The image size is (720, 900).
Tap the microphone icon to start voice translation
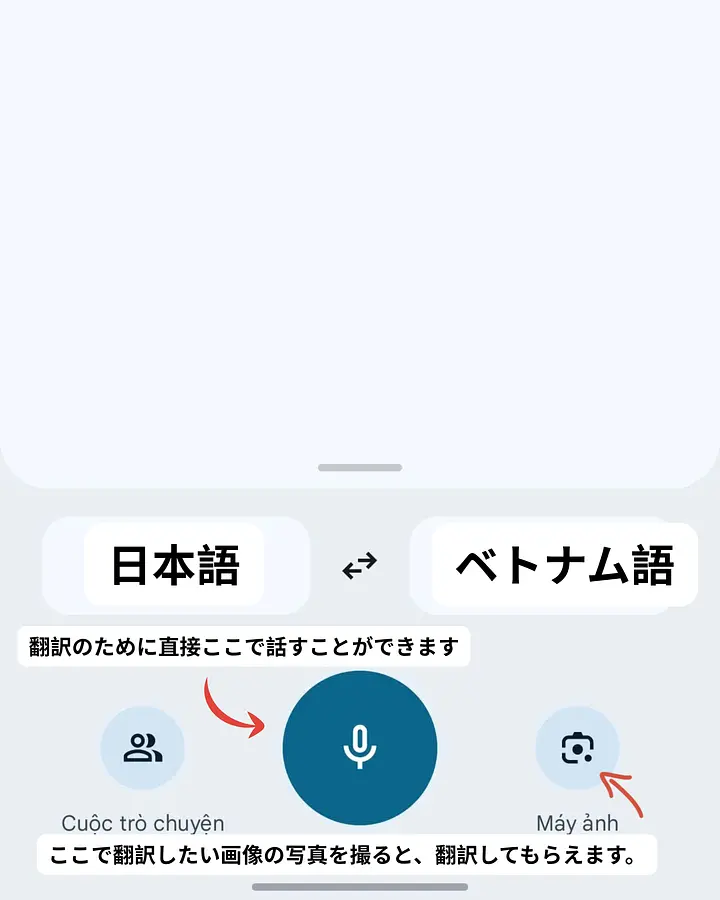[x=360, y=748]
